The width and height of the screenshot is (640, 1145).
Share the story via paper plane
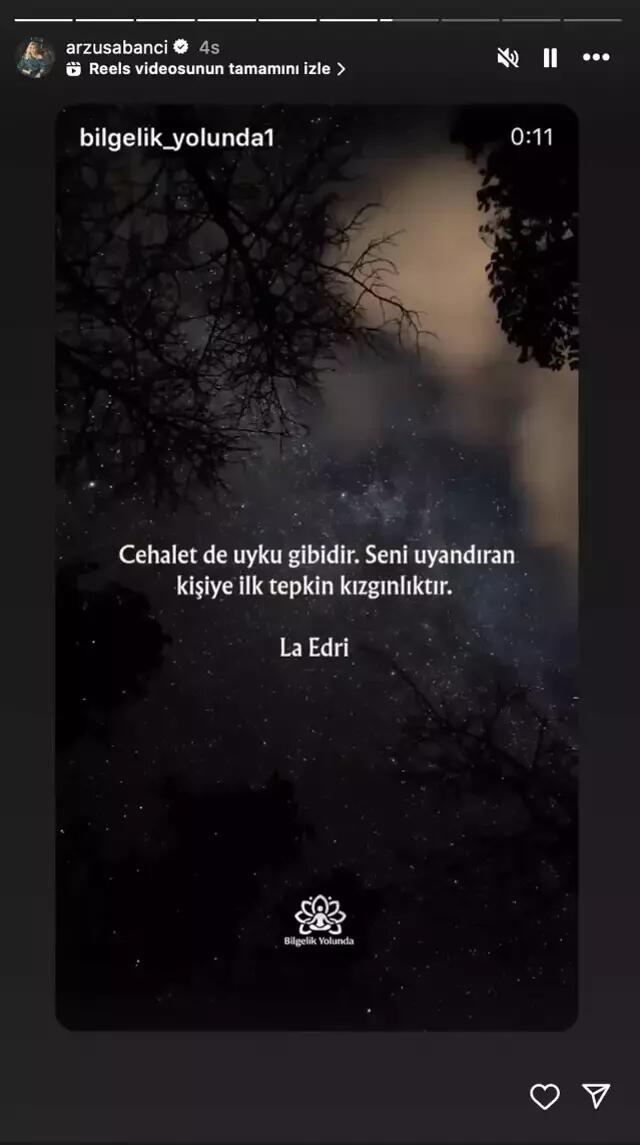[x=596, y=1097]
